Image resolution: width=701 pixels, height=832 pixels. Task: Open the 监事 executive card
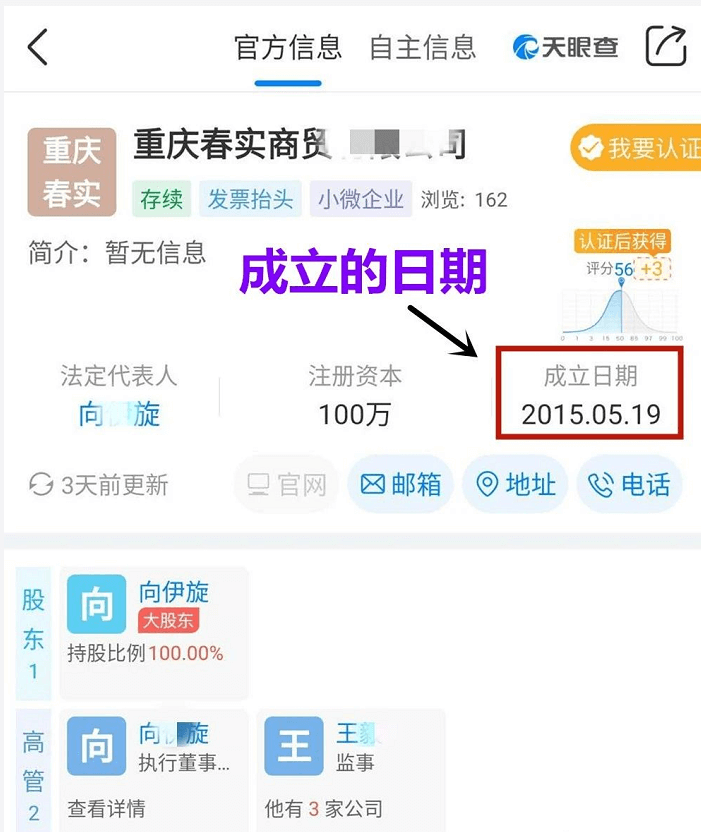click(x=349, y=749)
